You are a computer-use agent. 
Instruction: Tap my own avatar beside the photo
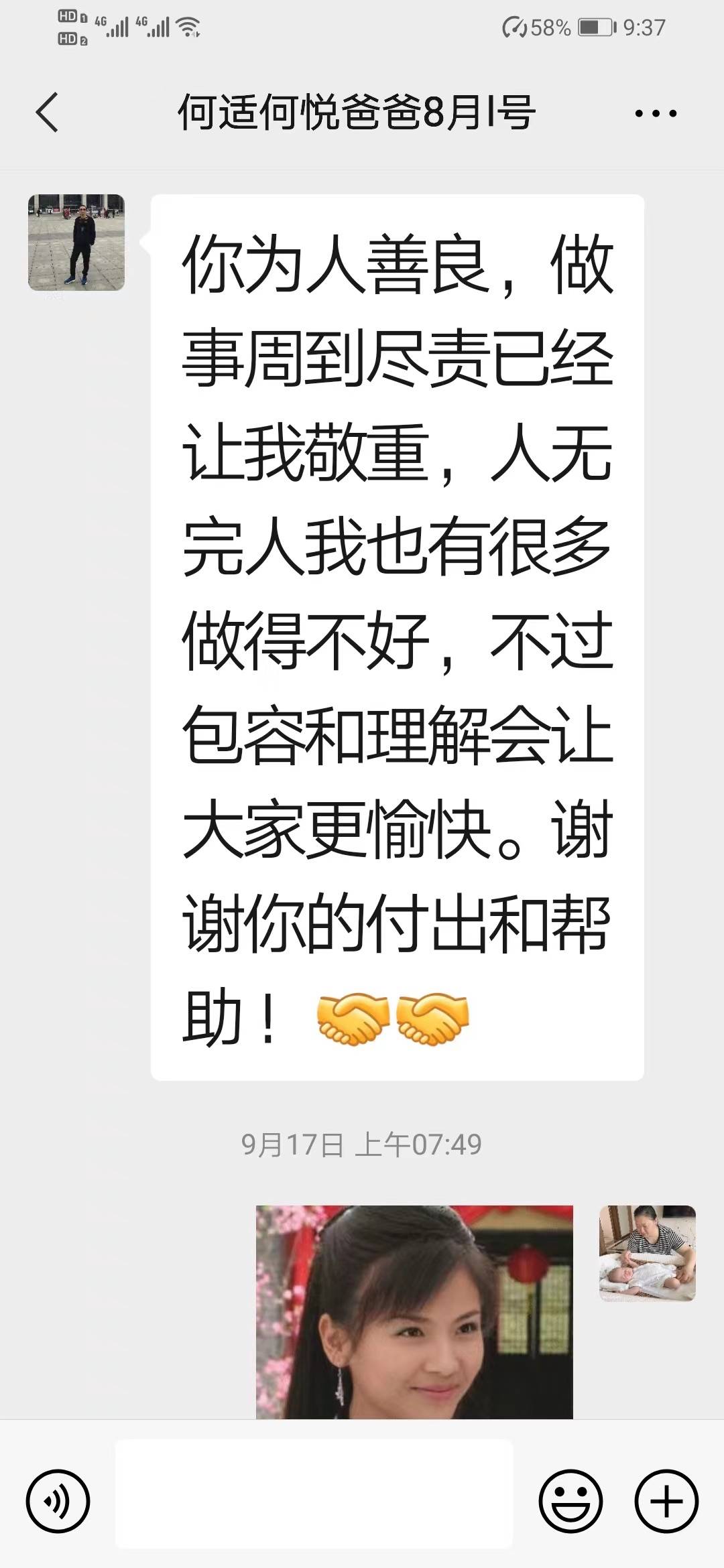click(x=648, y=1254)
